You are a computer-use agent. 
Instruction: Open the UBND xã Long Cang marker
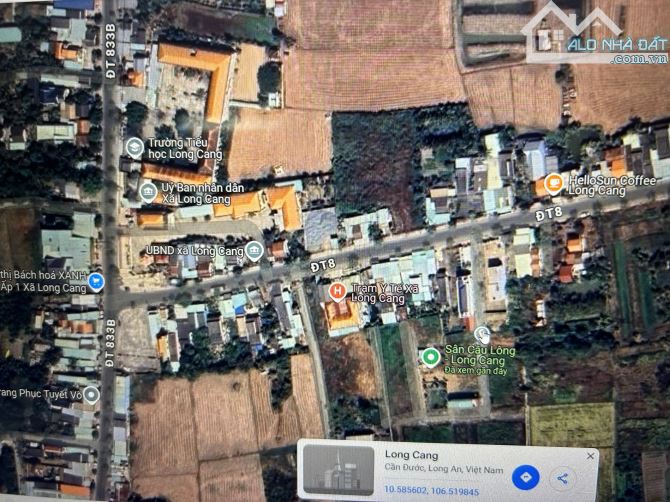tap(255, 250)
